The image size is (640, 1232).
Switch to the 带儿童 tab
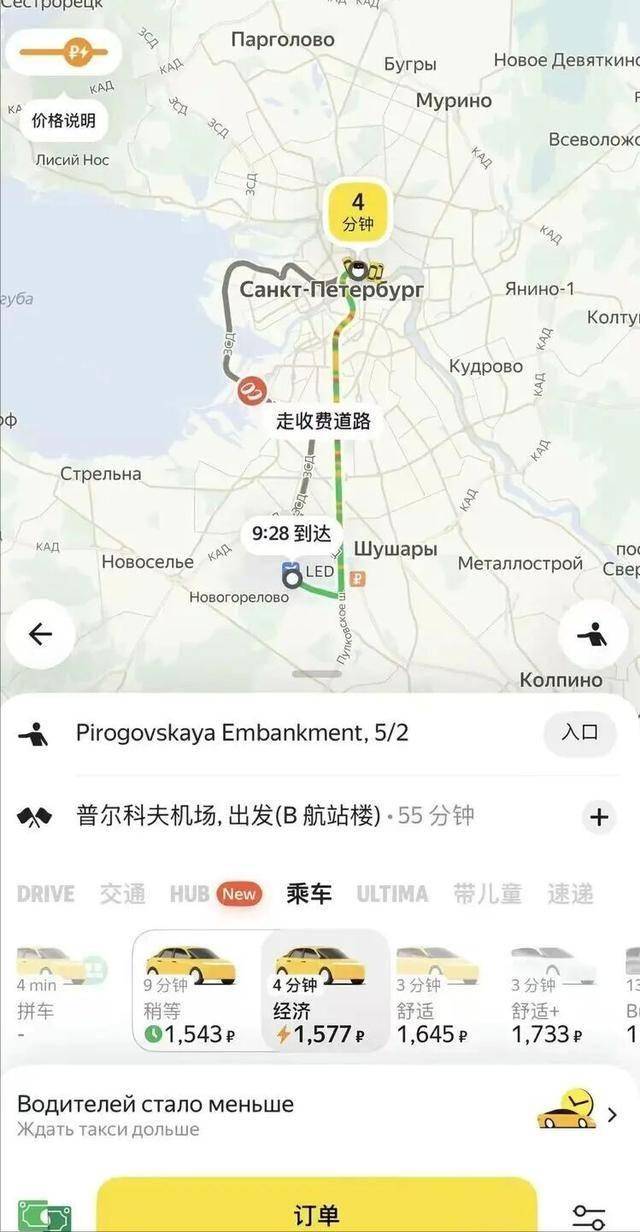pyautogui.click(x=487, y=894)
